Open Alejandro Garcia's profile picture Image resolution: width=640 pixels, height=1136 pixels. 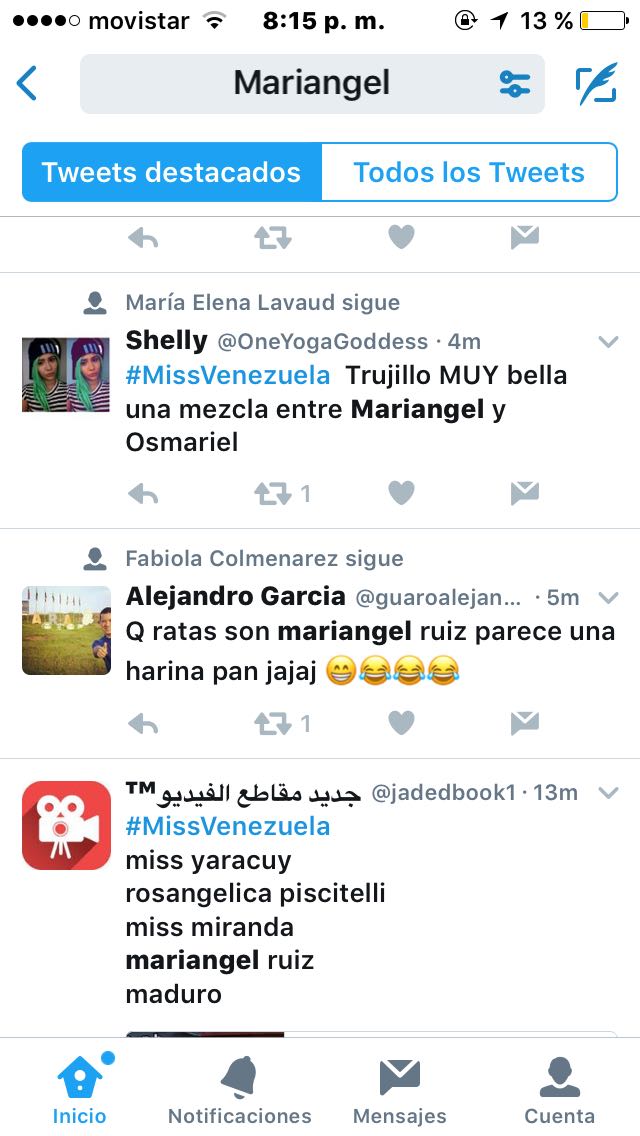coord(66,630)
